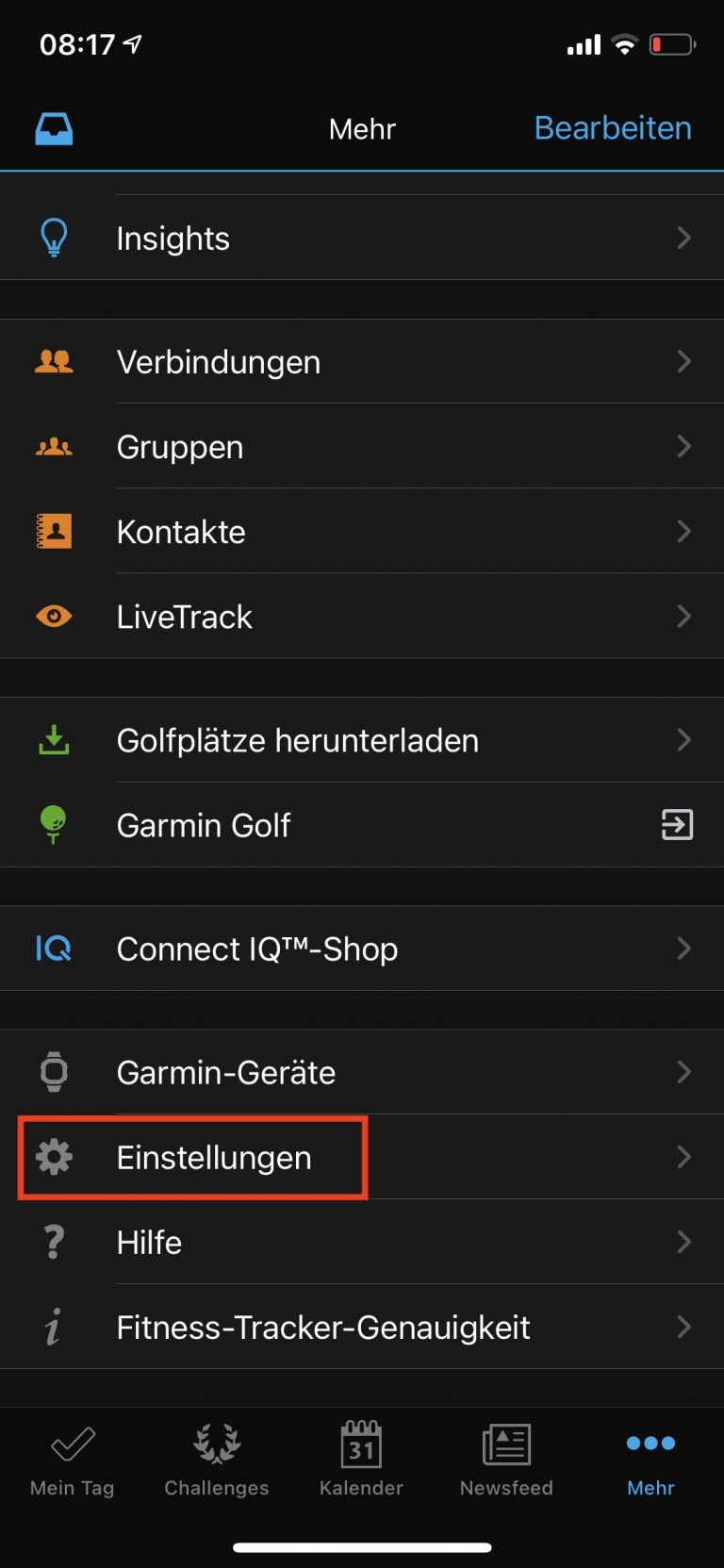Open the Insights row

362,238
